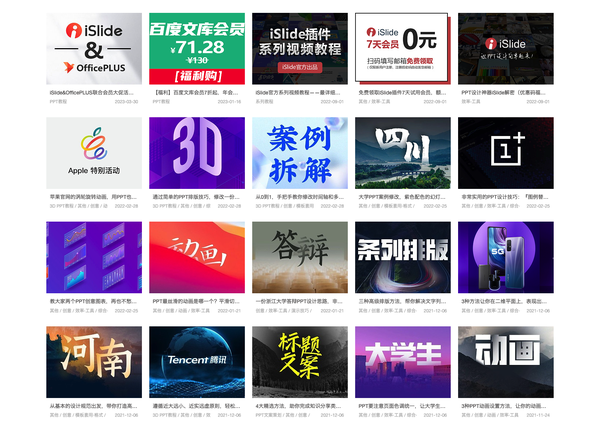This screenshot has height=423, width=600.
Task: Open the iSlide插件系列视频教程 card
Action: point(299,49)
